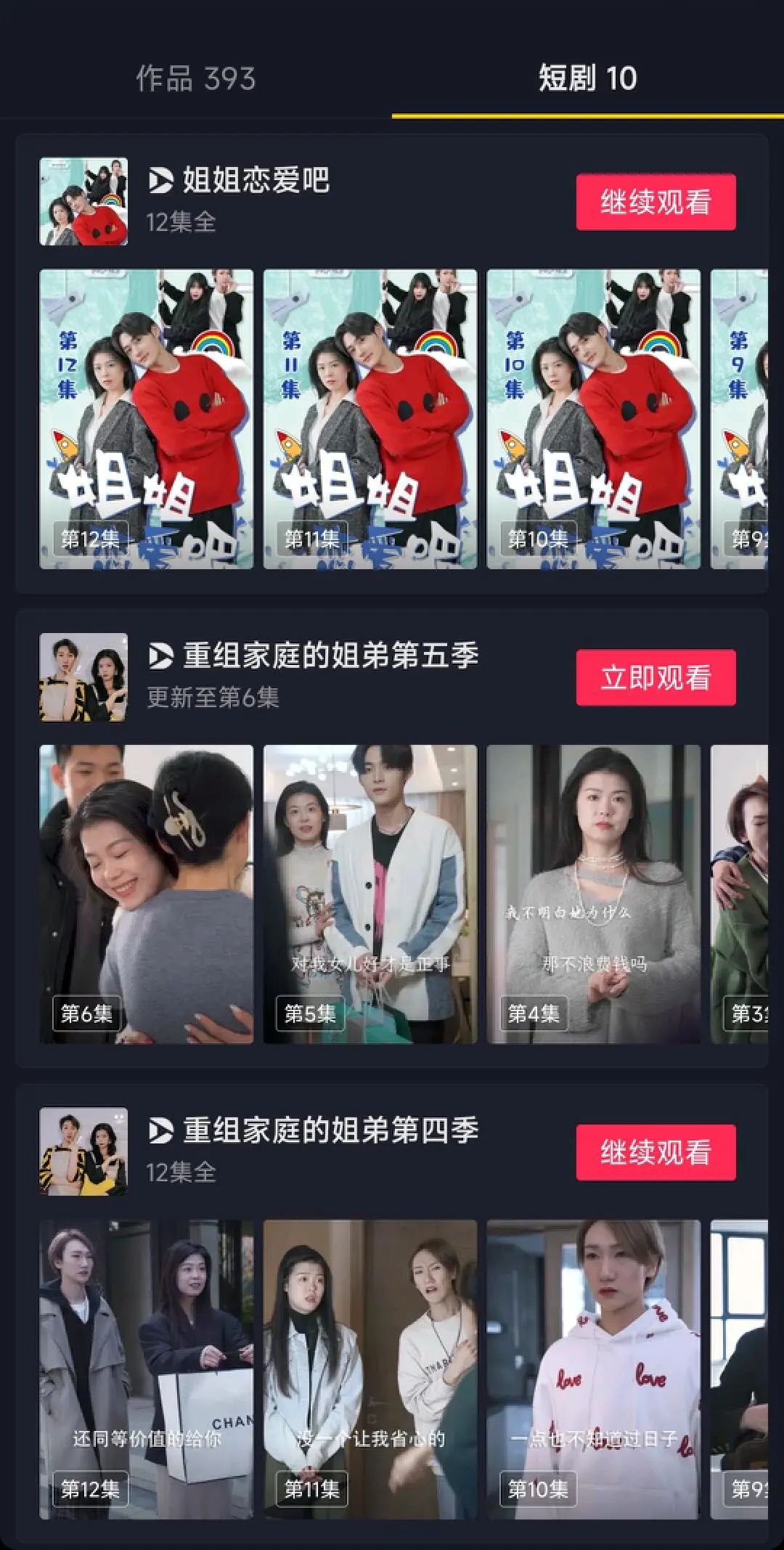Image resolution: width=784 pixels, height=1550 pixels.
Task: Play 第12集 of 姐姐恋爱吧
Action: [146, 419]
